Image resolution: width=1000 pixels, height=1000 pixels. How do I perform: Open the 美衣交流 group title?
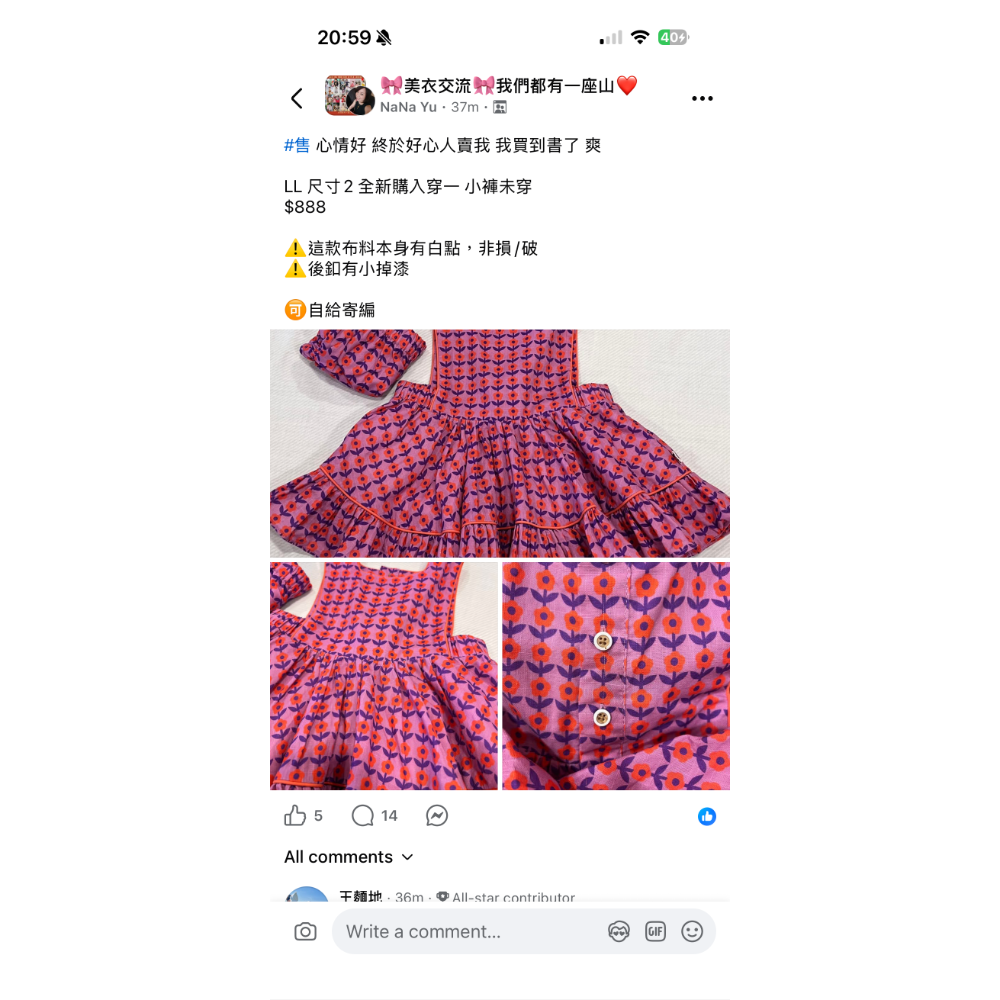point(508,86)
